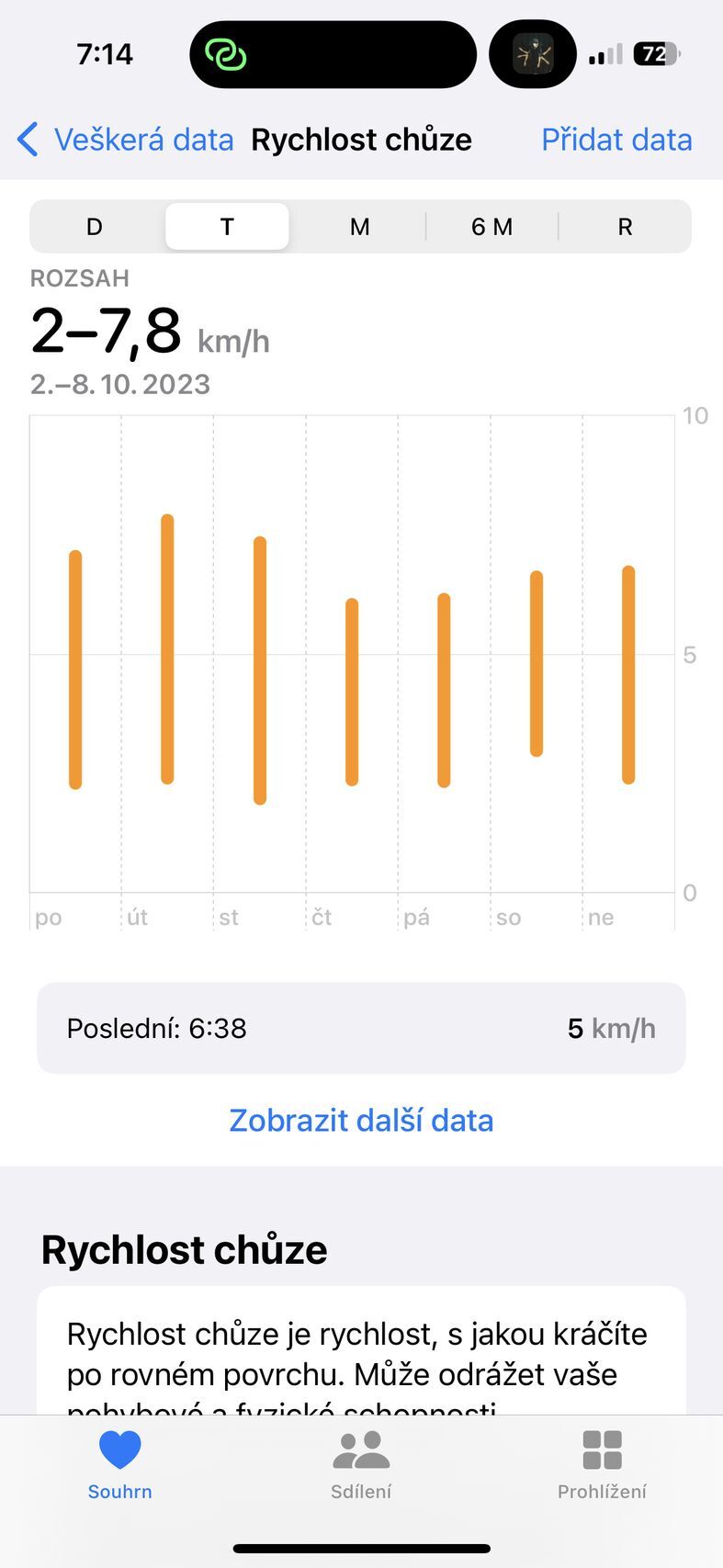Tap the back chevron next to Veškerá data
Image resolution: width=723 pixels, height=1568 pixels.
tap(26, 139)
